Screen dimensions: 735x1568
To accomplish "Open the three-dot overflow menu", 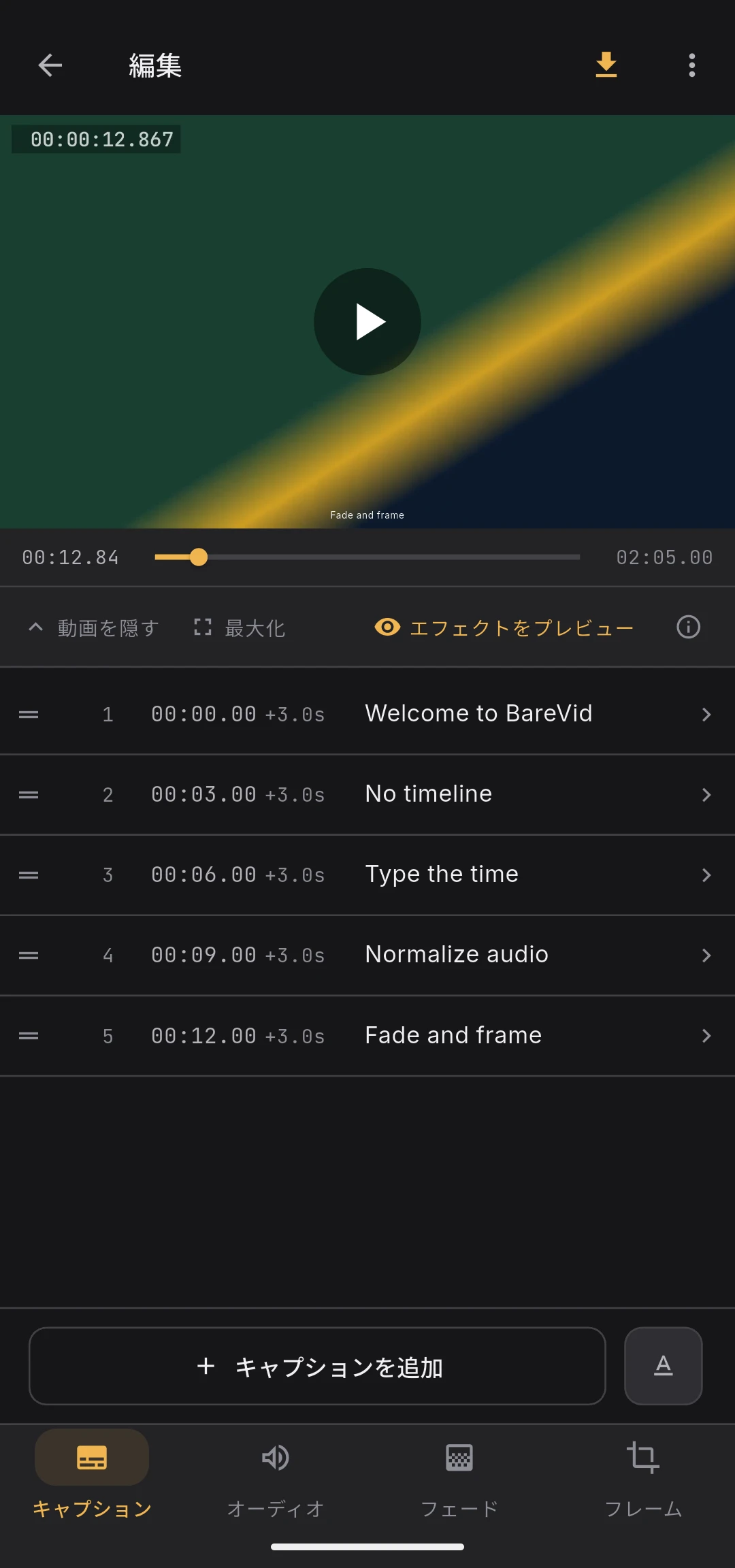I will (x=691, y=65).
